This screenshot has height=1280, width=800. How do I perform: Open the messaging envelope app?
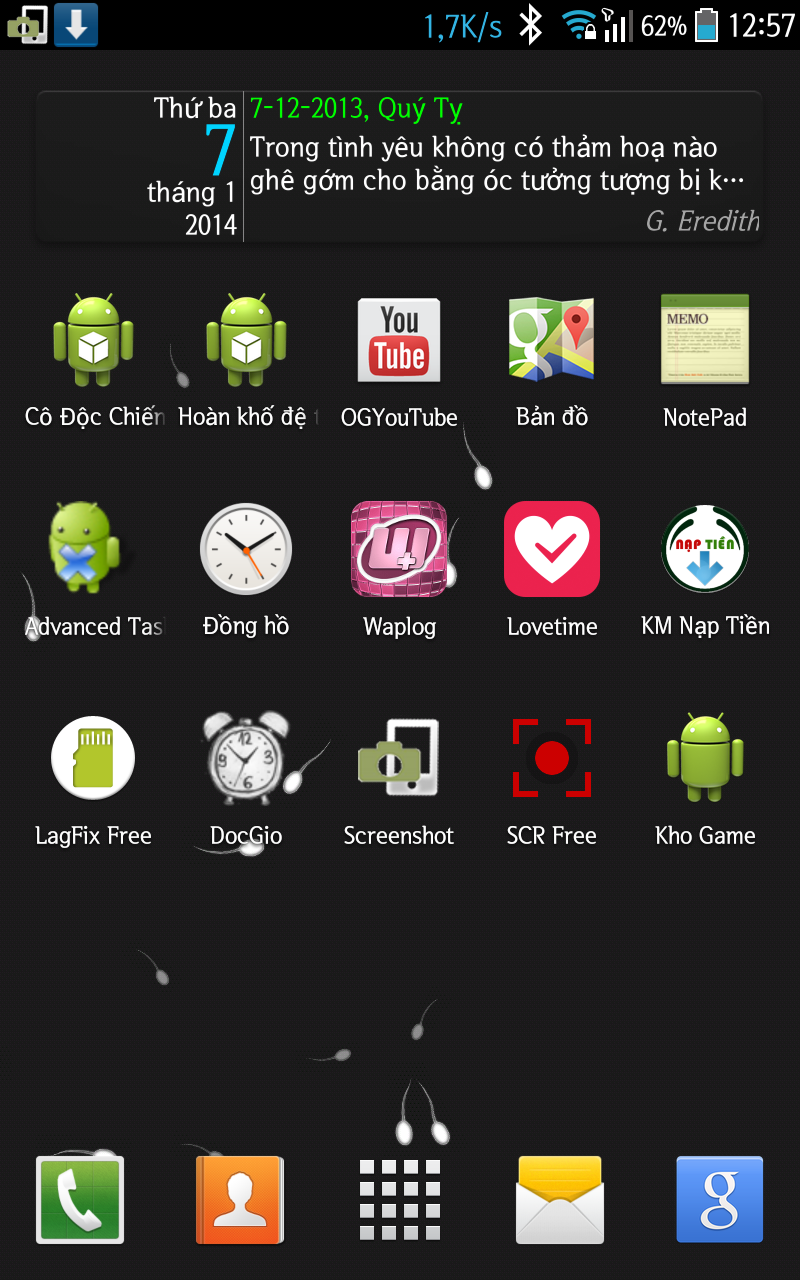click(x=560, y=1199)
